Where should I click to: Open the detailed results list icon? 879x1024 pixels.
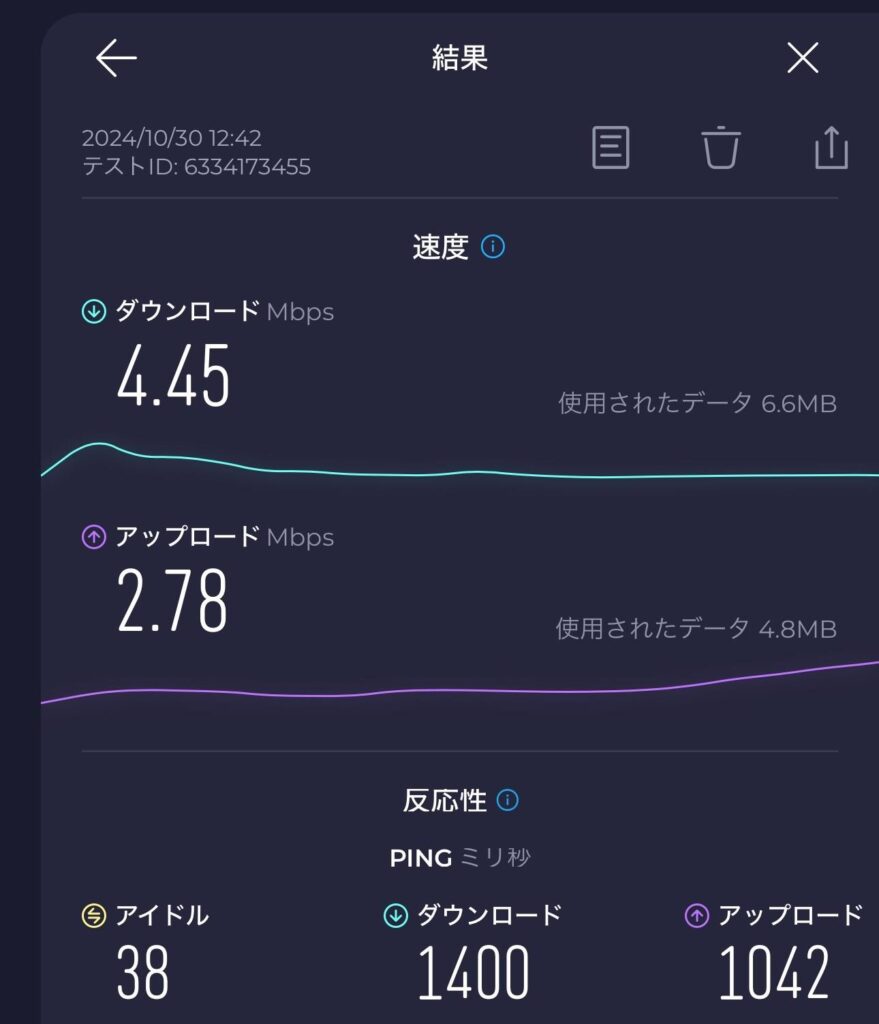[x=611, y=149]
